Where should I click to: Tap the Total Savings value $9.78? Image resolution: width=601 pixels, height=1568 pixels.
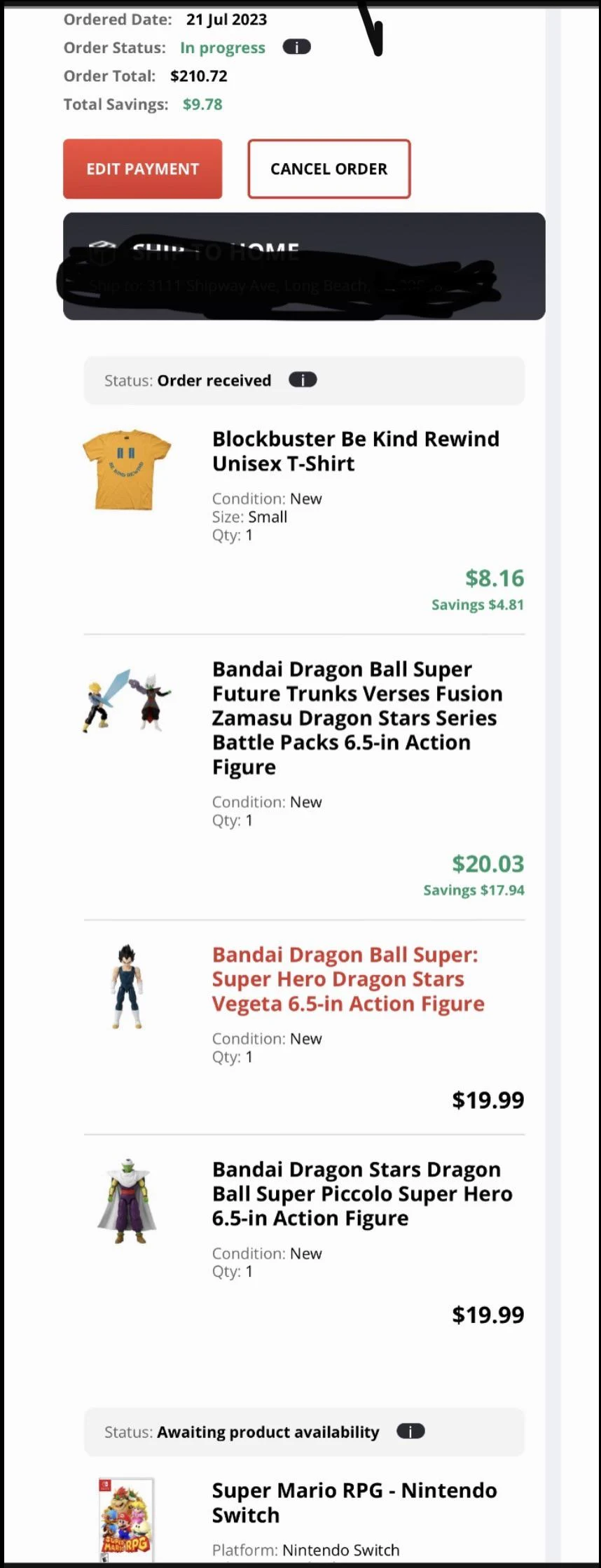click(x=202, y=104)
